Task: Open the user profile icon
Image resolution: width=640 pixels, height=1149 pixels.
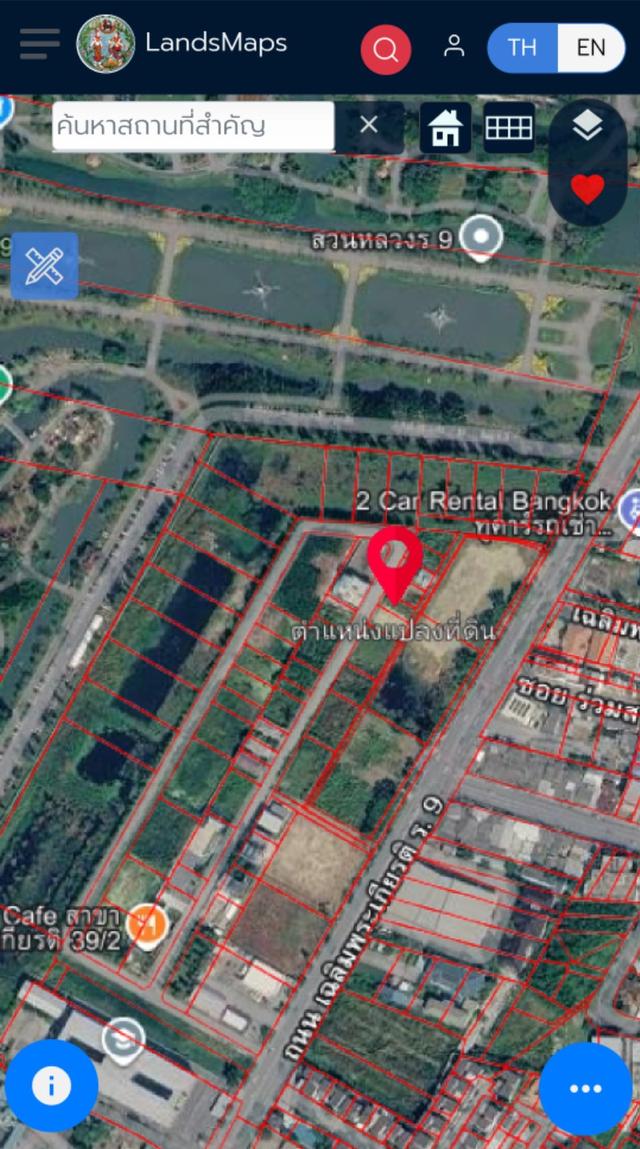Action: [454, 46]
